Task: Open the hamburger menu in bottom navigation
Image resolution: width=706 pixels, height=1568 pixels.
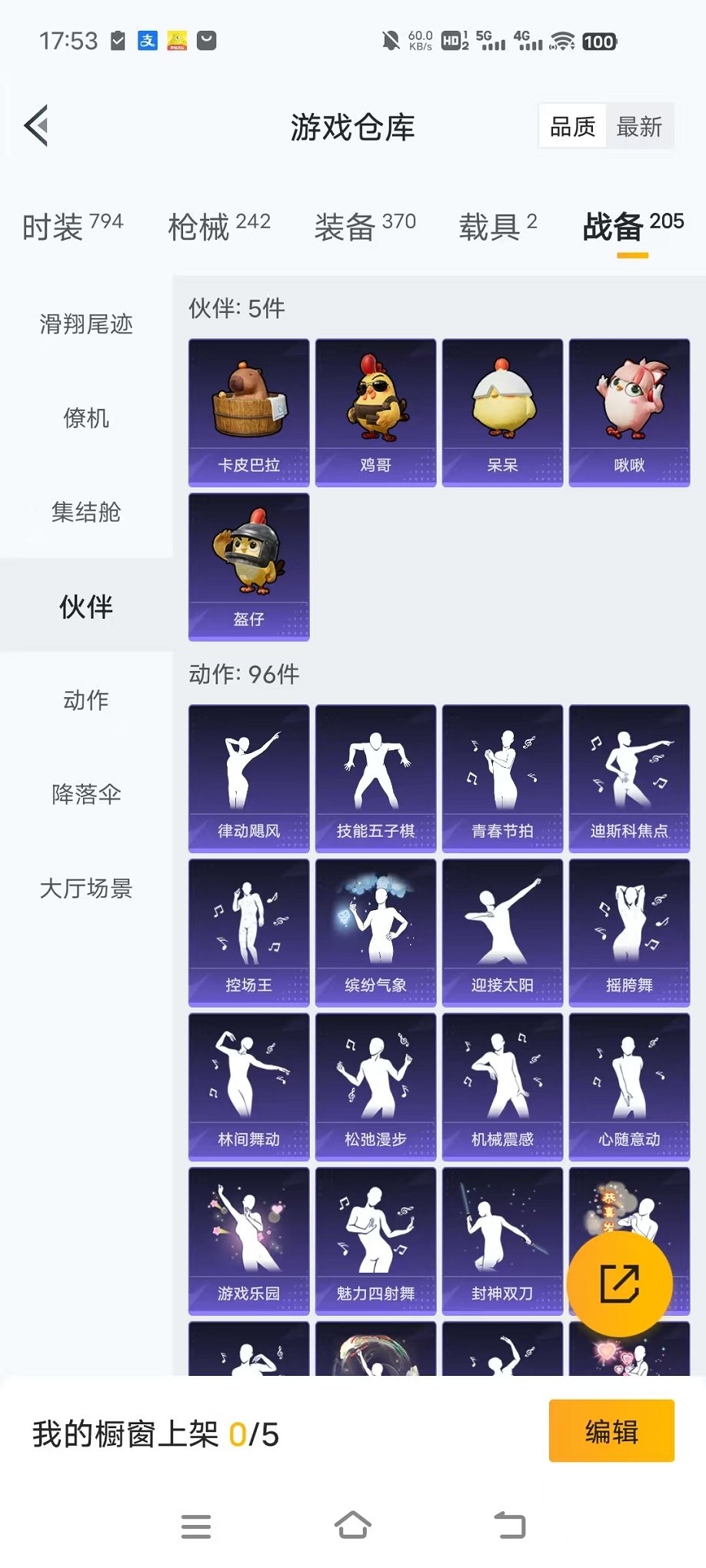Action: (x=197, y=1526)
